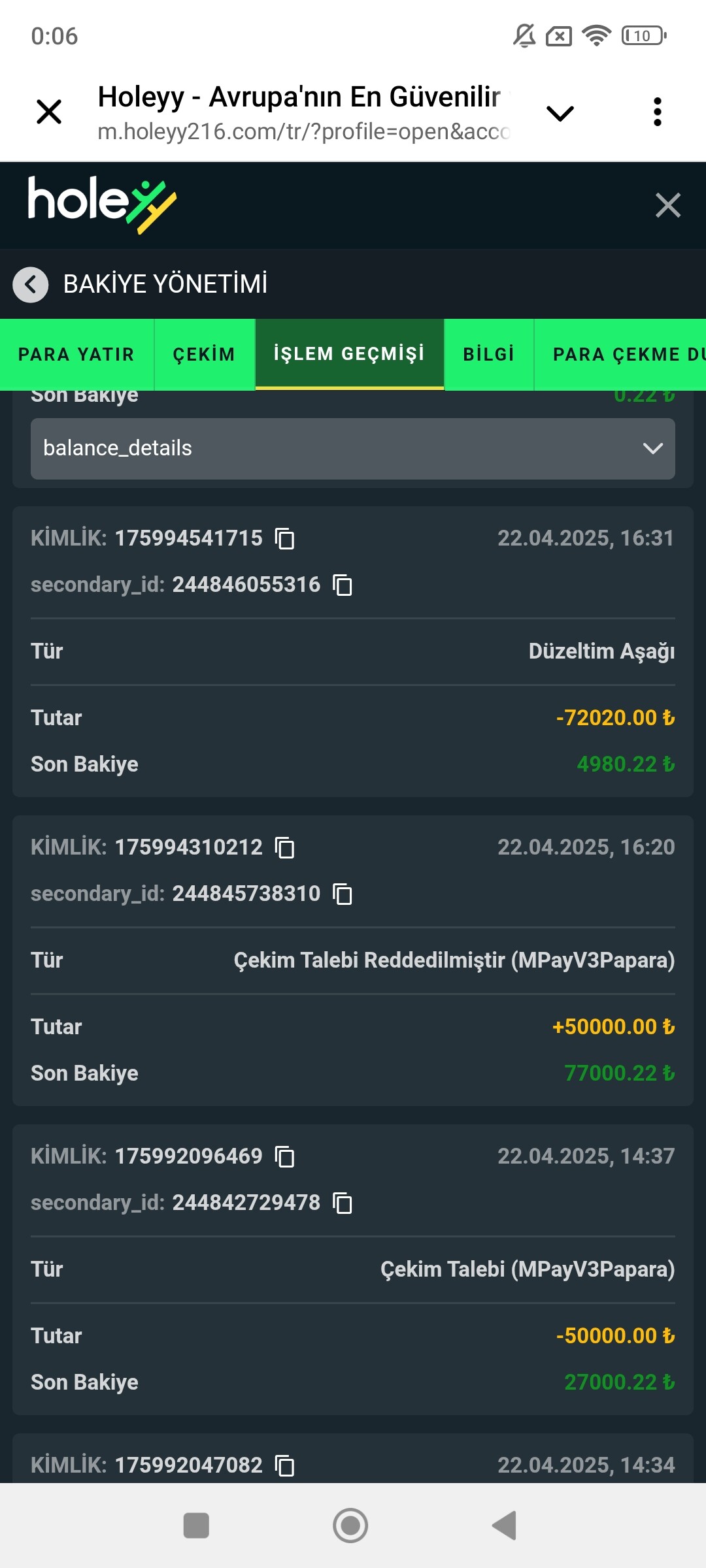Image resolution: width=706 pixels, height=1568 pixels.
Task: Copy transaction ID 175992096469
Action: (x=285, y=1157)
